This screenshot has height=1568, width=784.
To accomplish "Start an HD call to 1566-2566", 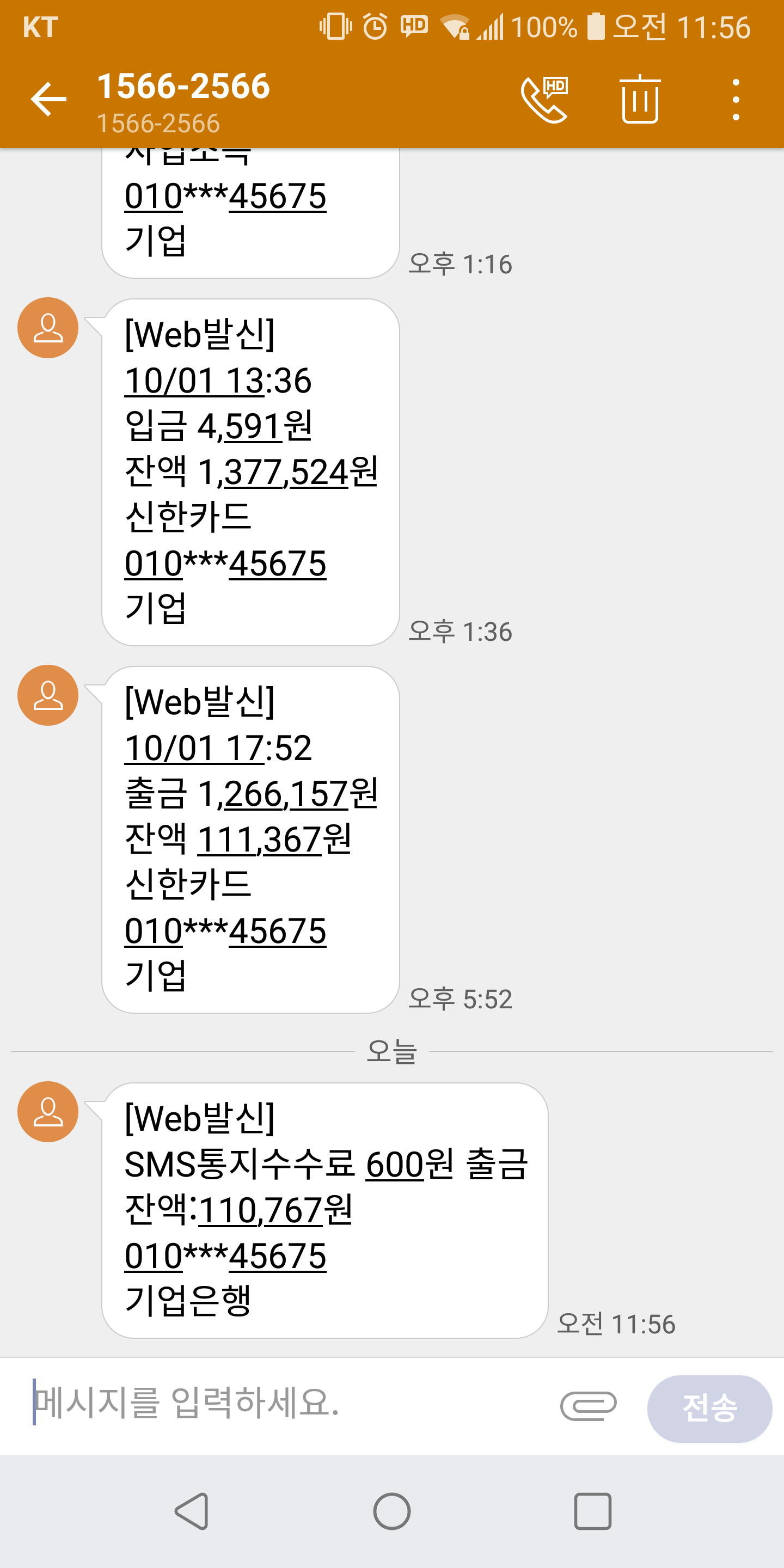I will [544, 99].
